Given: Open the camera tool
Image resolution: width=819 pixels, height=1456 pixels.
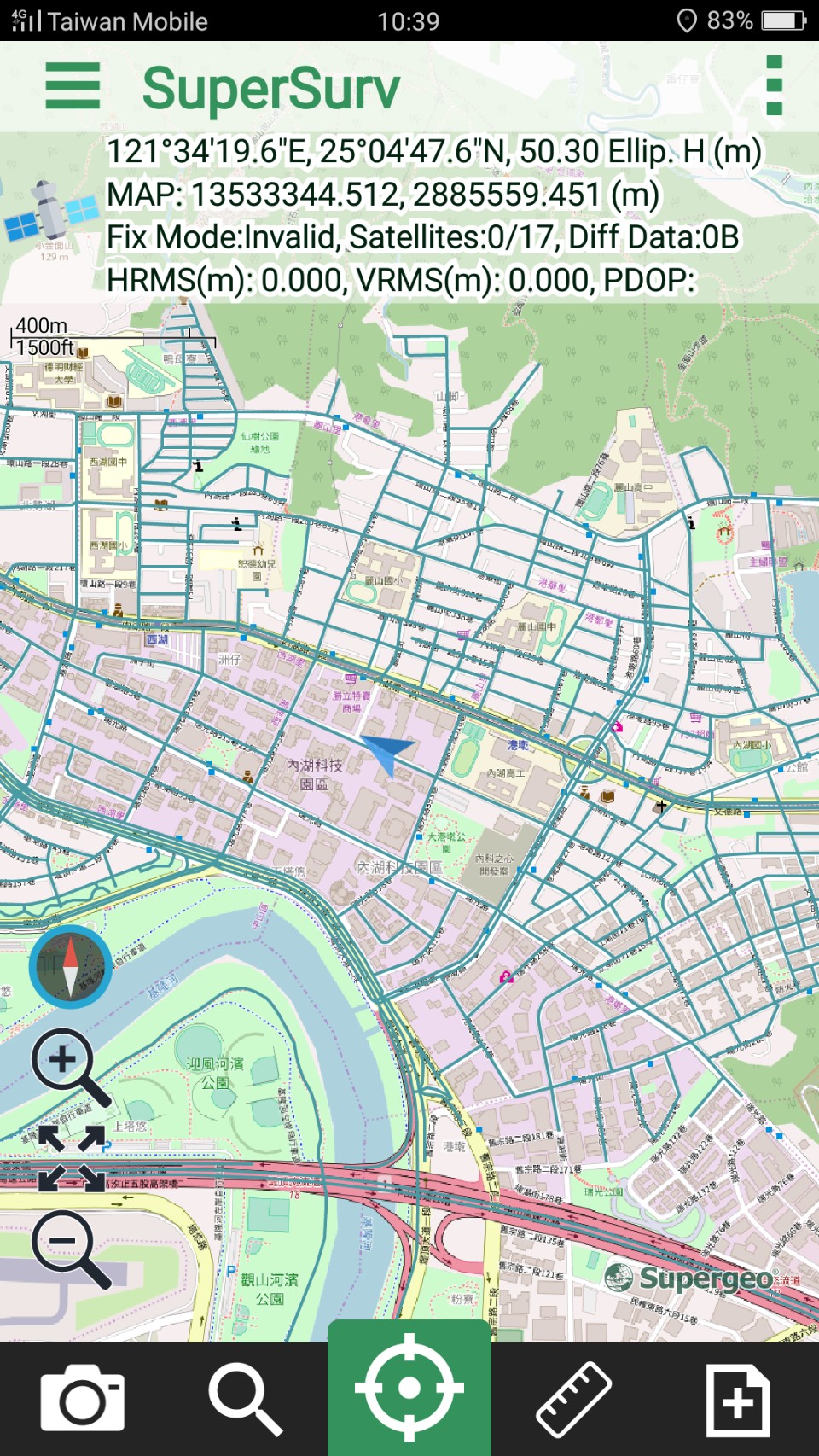Looking at the screenshot, I should (83, 1400).
